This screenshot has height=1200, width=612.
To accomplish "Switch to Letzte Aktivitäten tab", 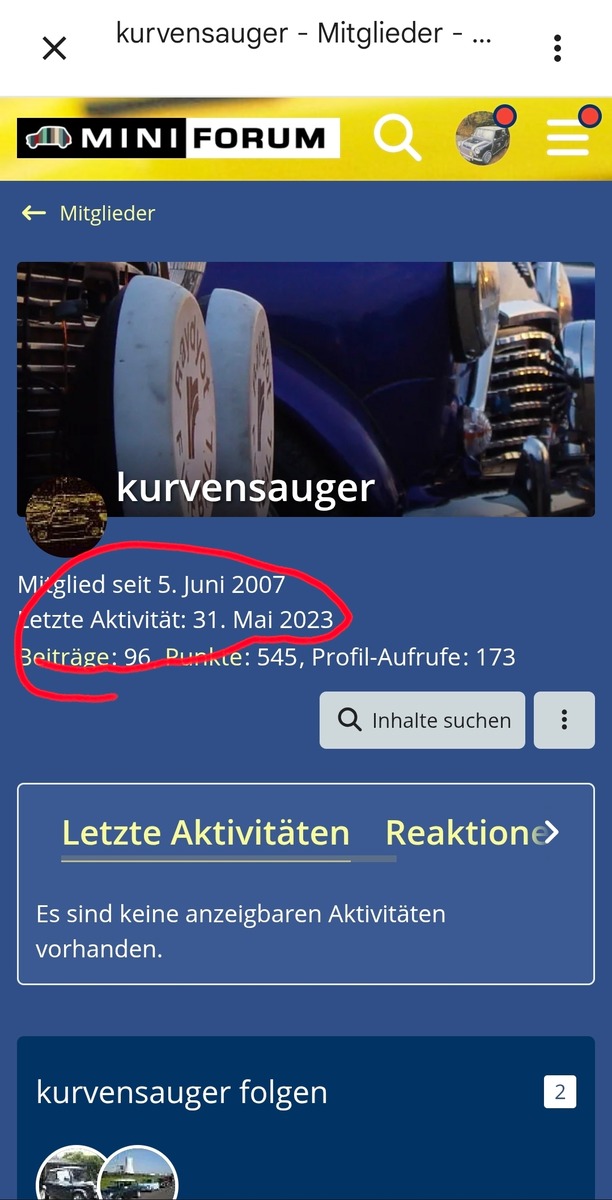I will coord(206,832).
